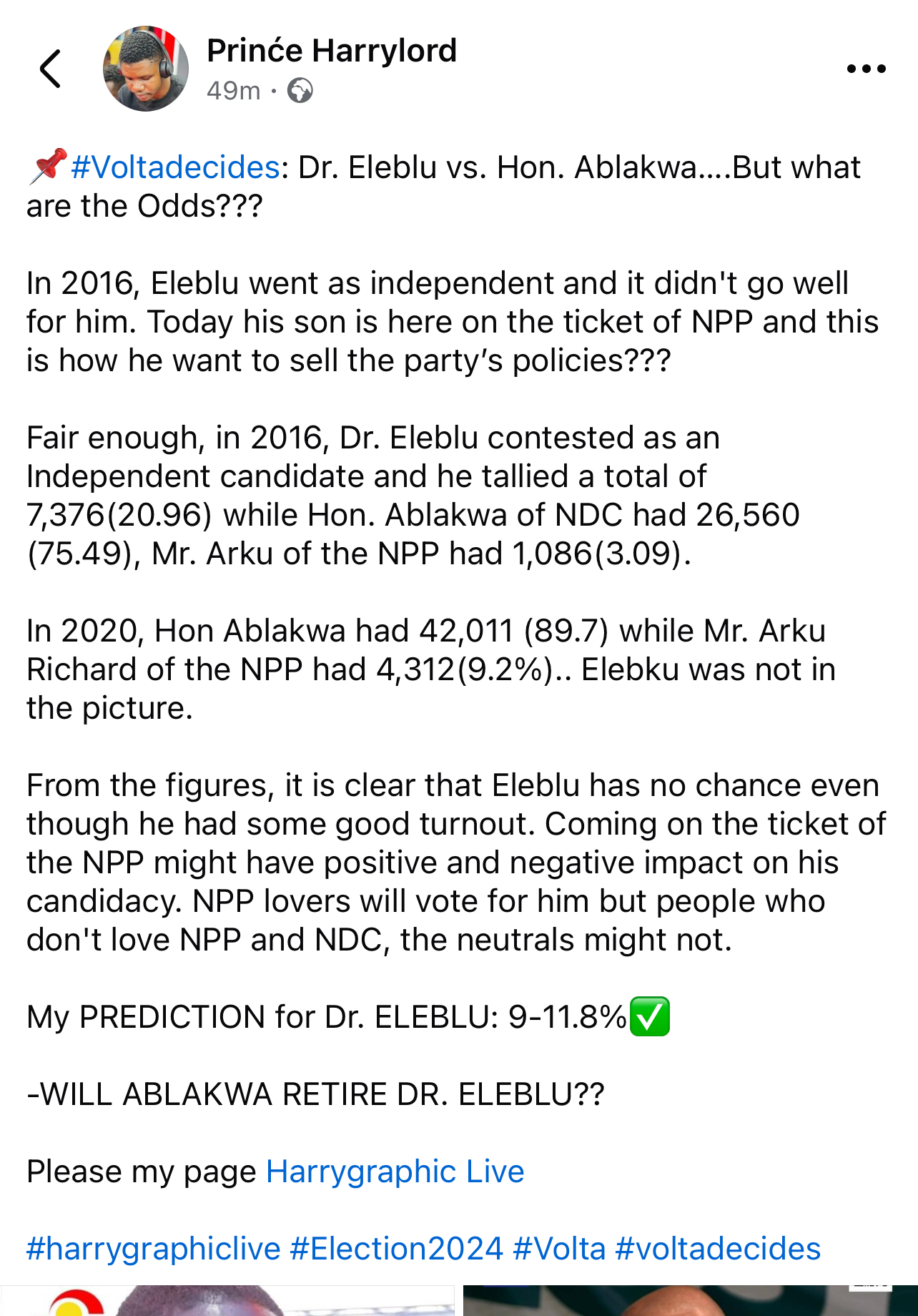View the right attached photo
This screenshot has width=918, height=1316.
690,1302
